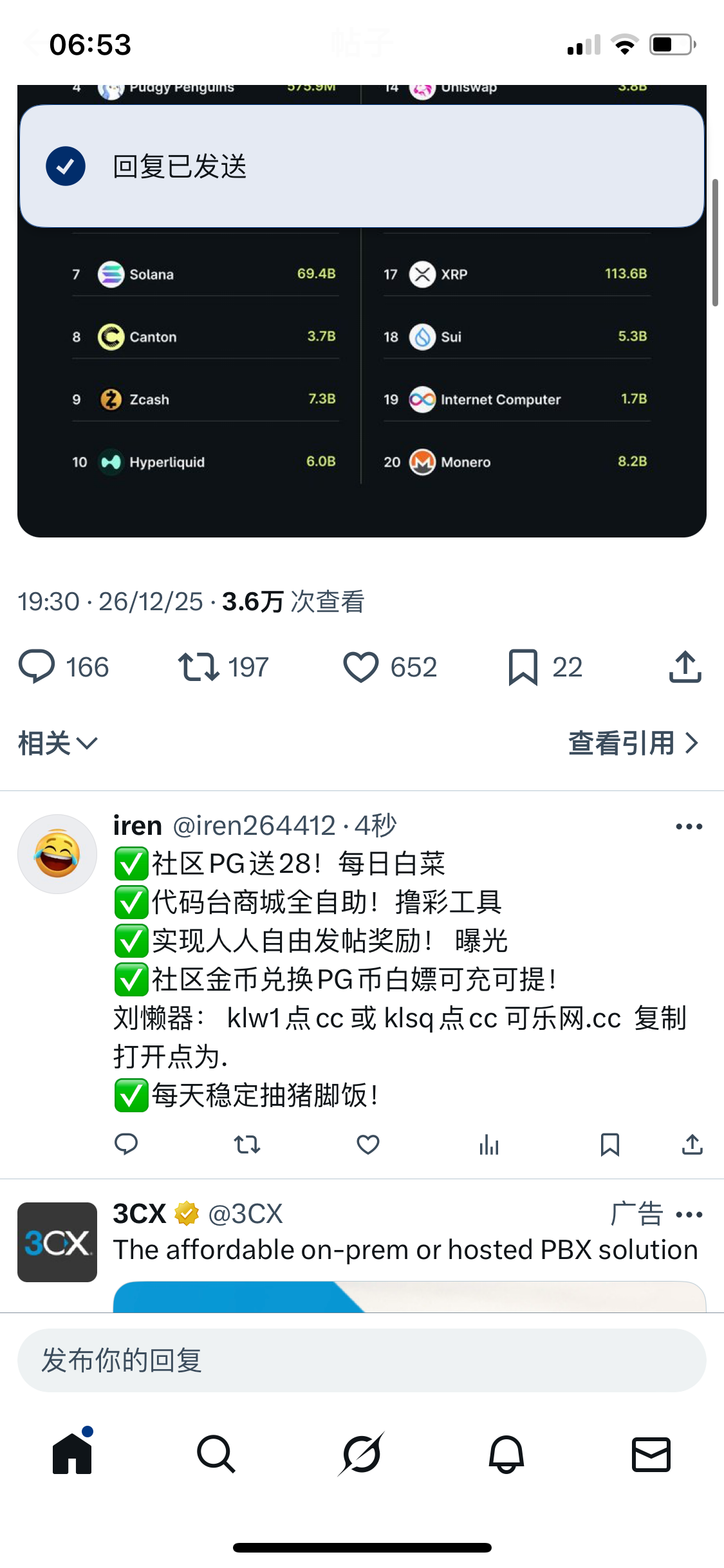This screenshot has width=724, height=1568.
Task: Reply to the main post via comment icon
Action: point(37,667)
